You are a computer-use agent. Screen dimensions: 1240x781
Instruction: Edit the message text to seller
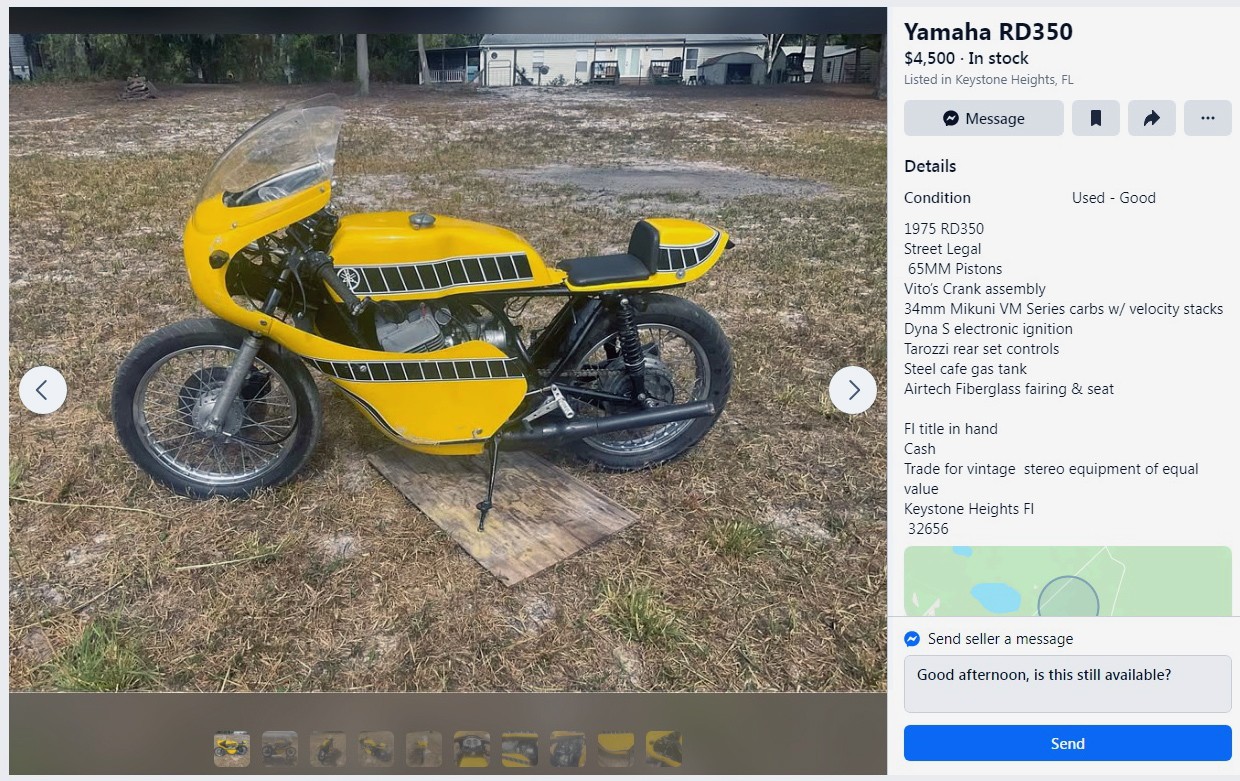(x=1067, y=684)
